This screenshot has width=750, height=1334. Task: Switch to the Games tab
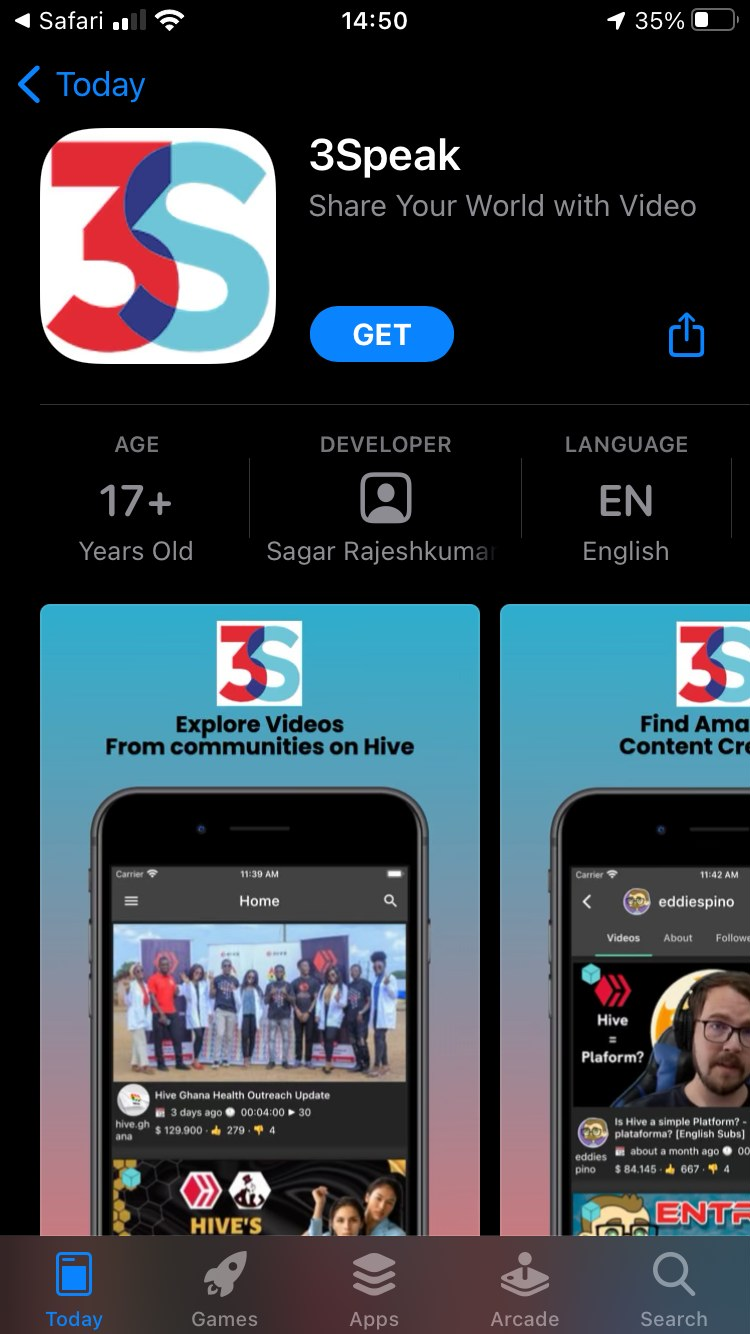pos(224,1289)
